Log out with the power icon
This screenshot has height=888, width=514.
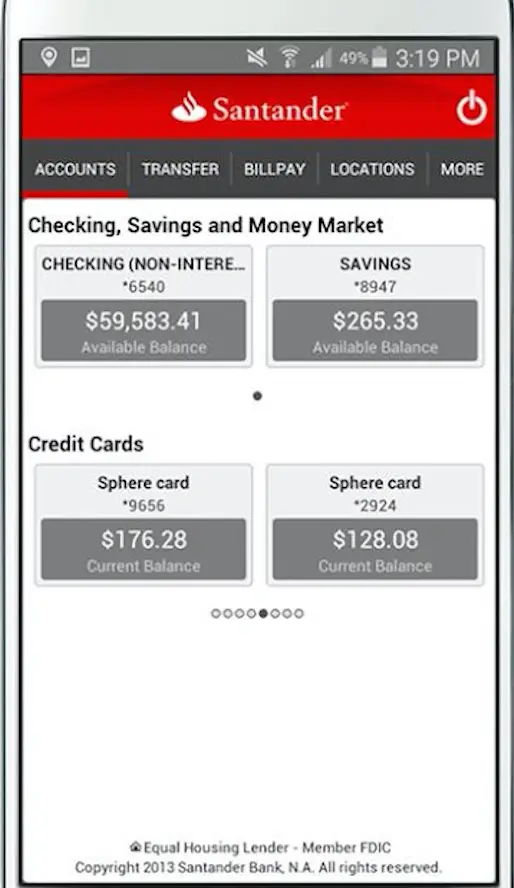tap(472, 108)
